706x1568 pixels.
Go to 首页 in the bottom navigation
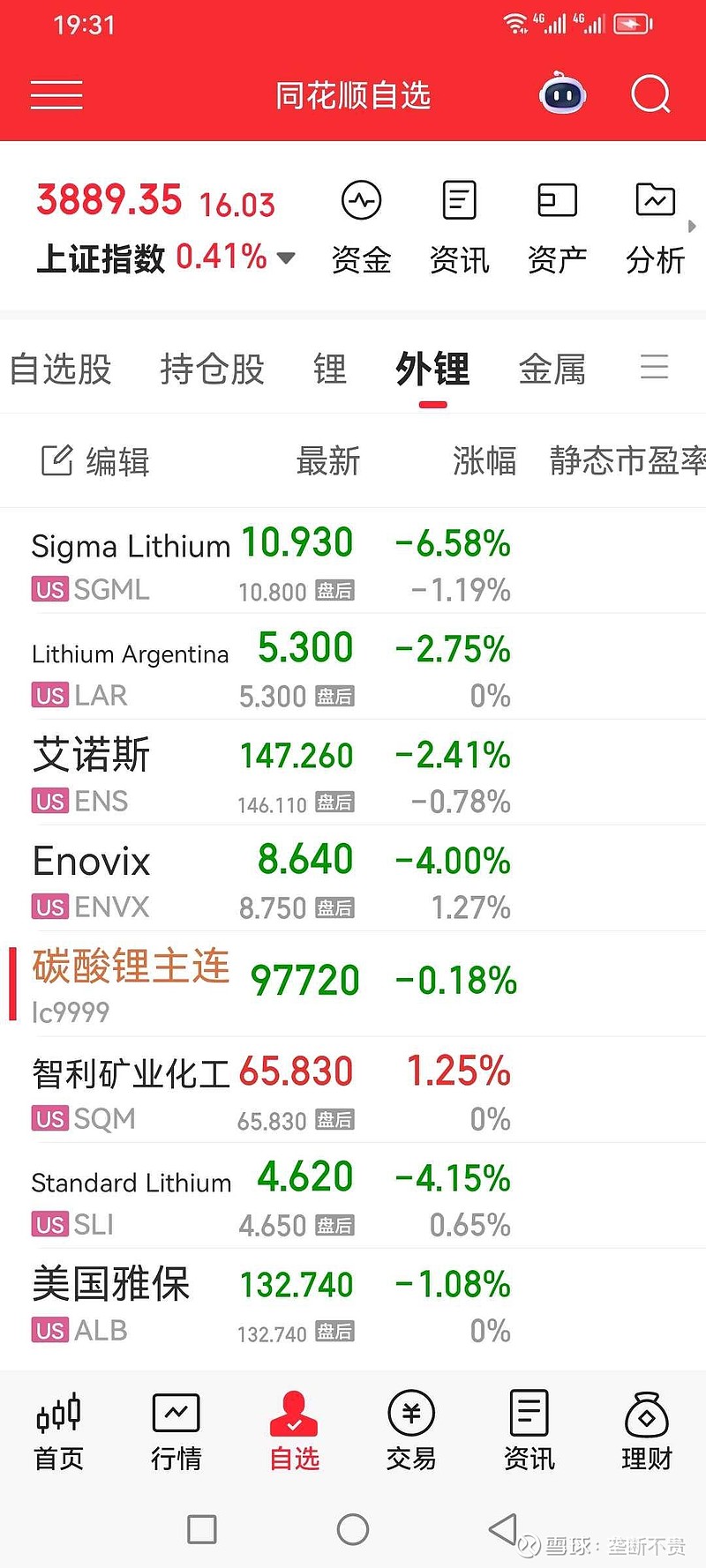(x=58, y=1430)
